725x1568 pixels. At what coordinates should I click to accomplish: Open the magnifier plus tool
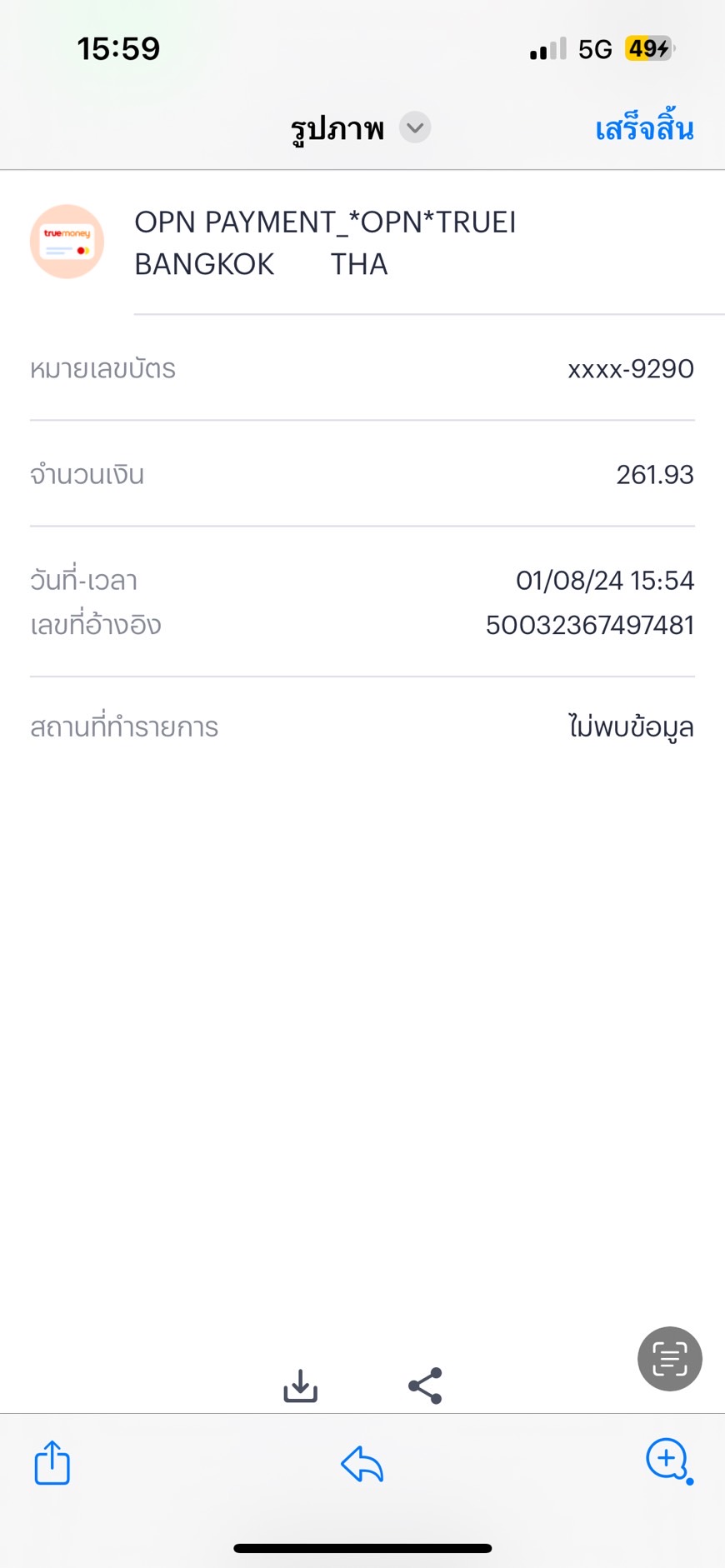(x=667, y=1460)
